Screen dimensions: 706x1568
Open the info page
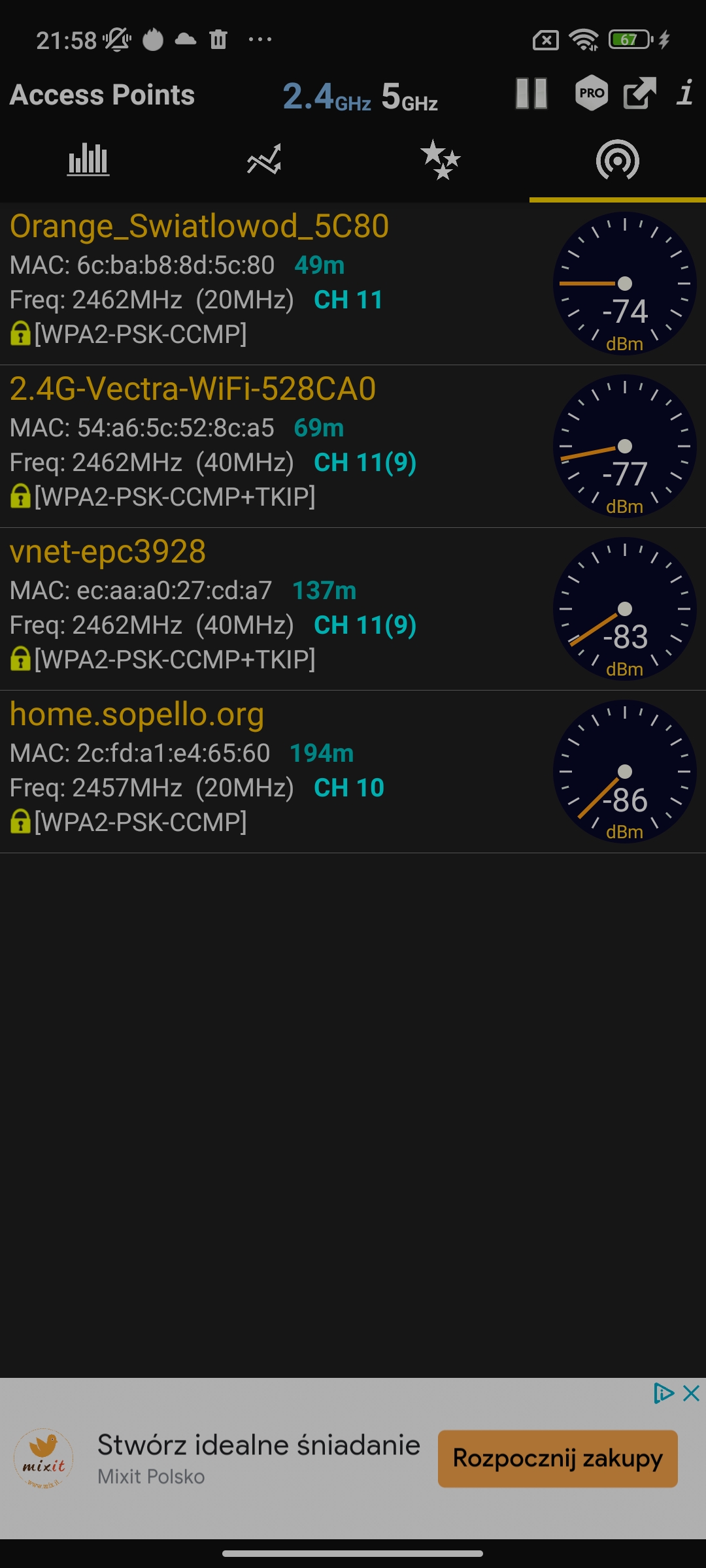pos(685,93)
